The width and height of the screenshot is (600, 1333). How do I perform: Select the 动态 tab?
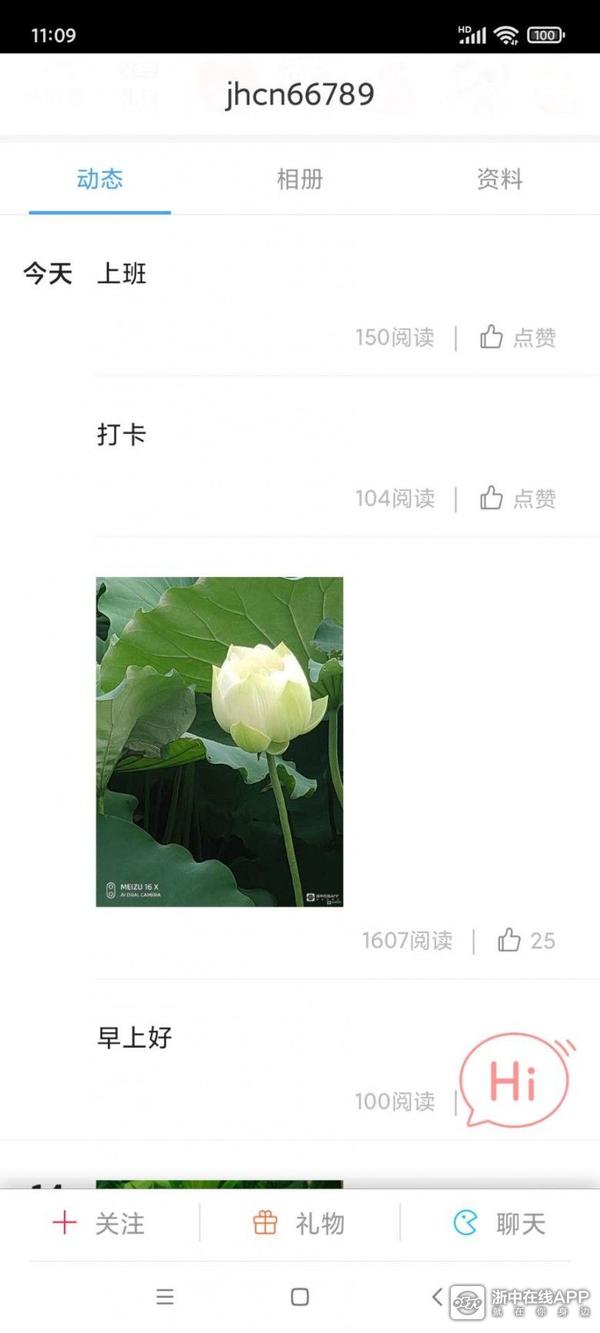click(100, 180)
